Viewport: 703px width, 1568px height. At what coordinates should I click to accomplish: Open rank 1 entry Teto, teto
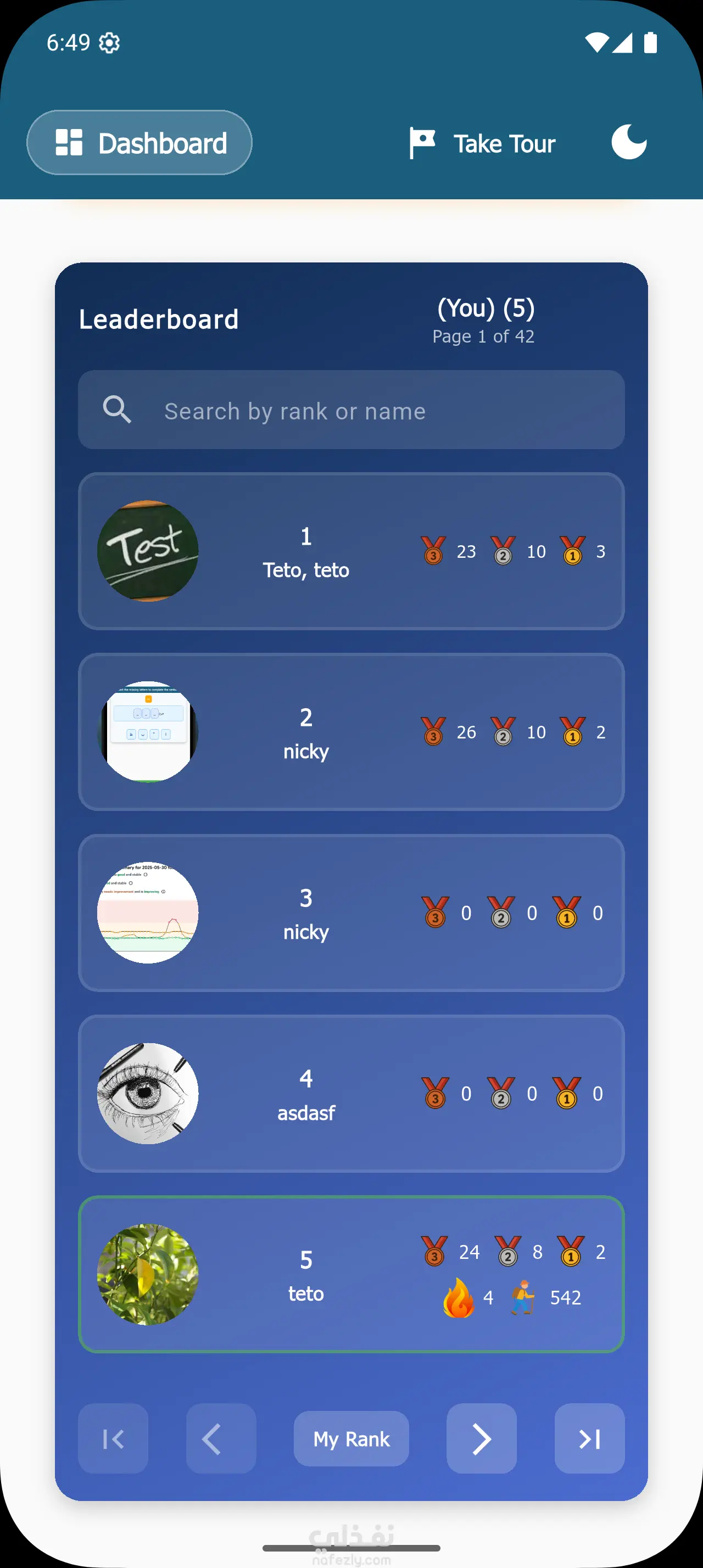coord(351,551)
